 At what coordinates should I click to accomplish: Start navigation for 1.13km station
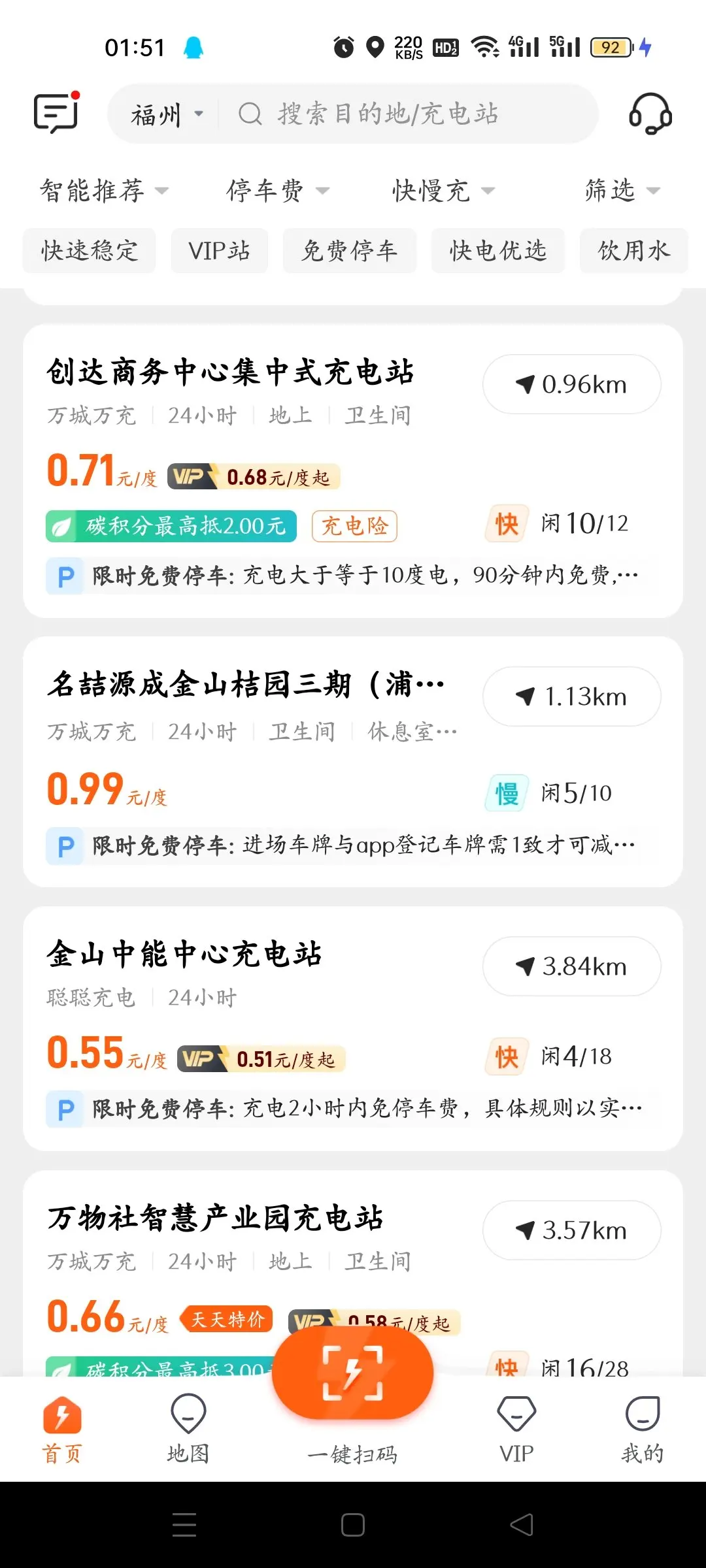(572, 696)
